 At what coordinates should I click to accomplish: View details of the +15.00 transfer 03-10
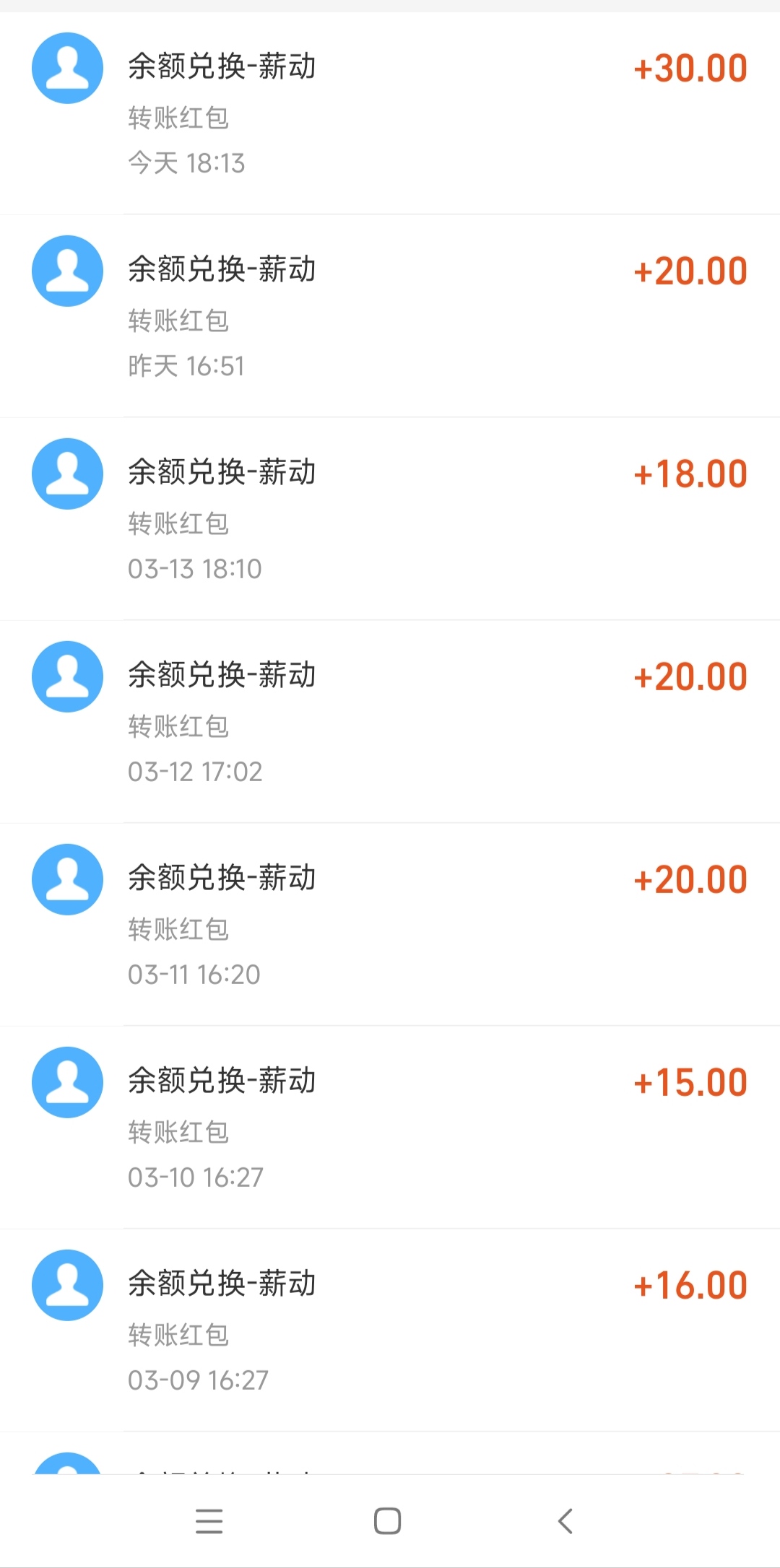(x=390, y=1127)
